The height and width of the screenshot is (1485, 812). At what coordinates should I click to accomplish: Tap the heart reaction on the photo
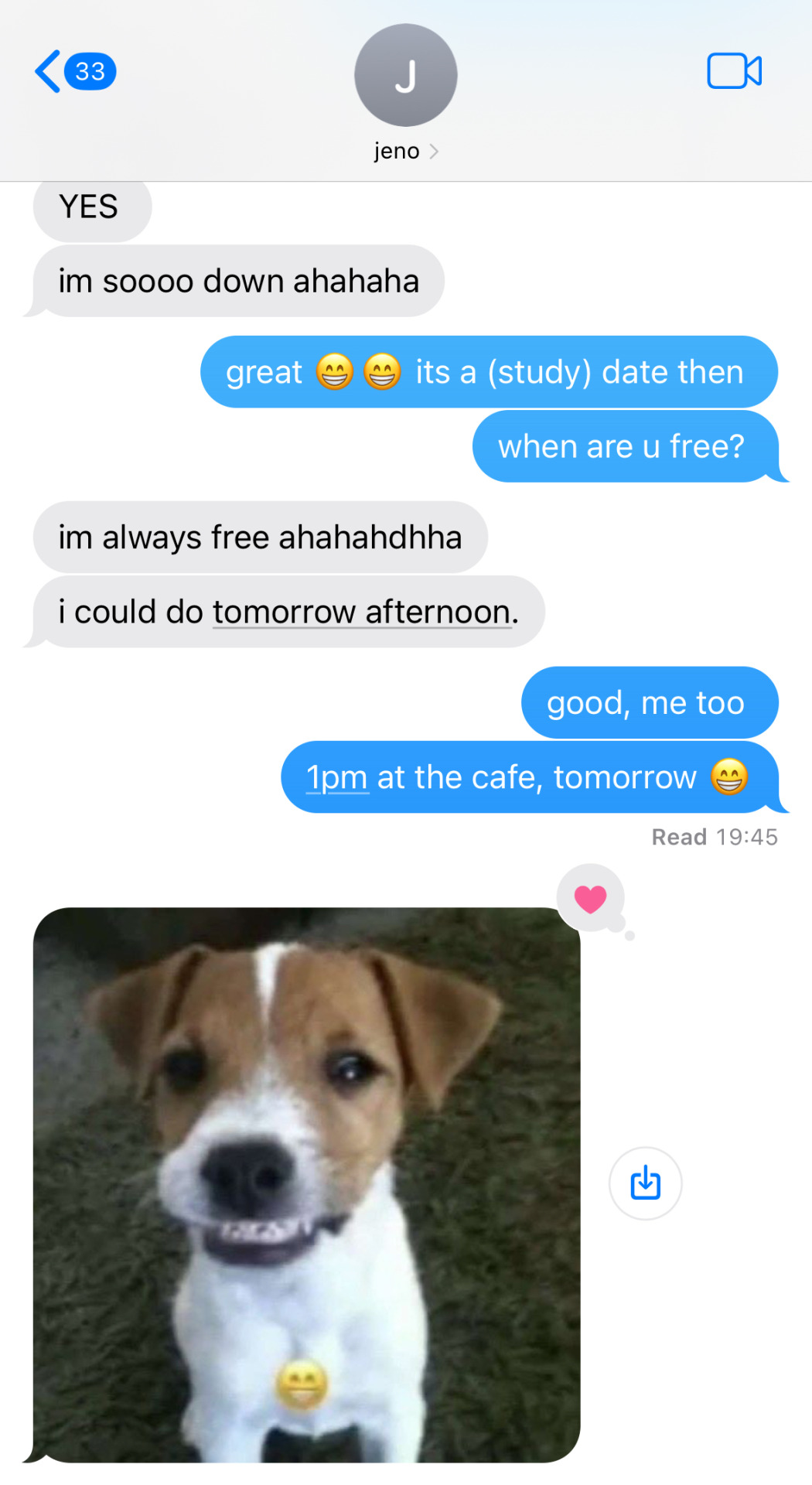click(x=591, y=899)
